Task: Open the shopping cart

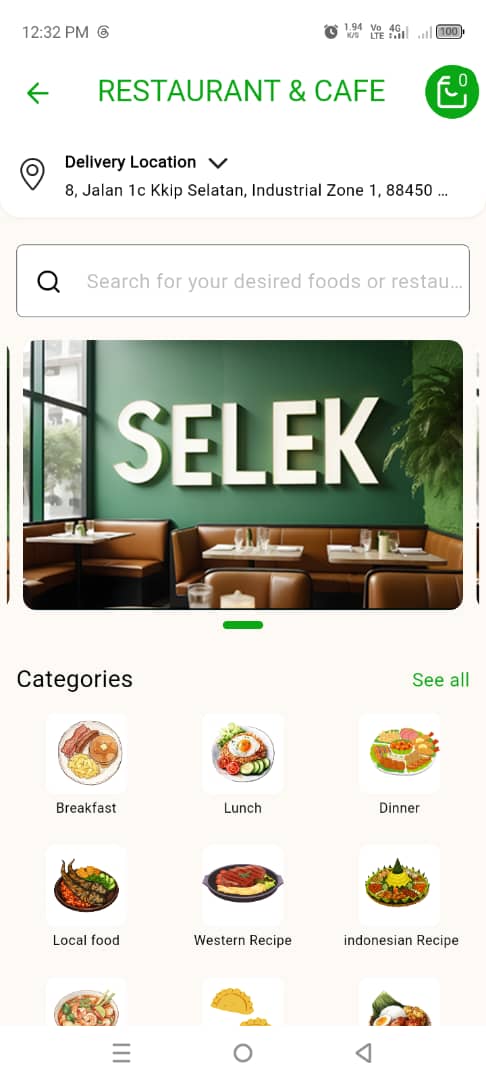Action: point(452,92)
